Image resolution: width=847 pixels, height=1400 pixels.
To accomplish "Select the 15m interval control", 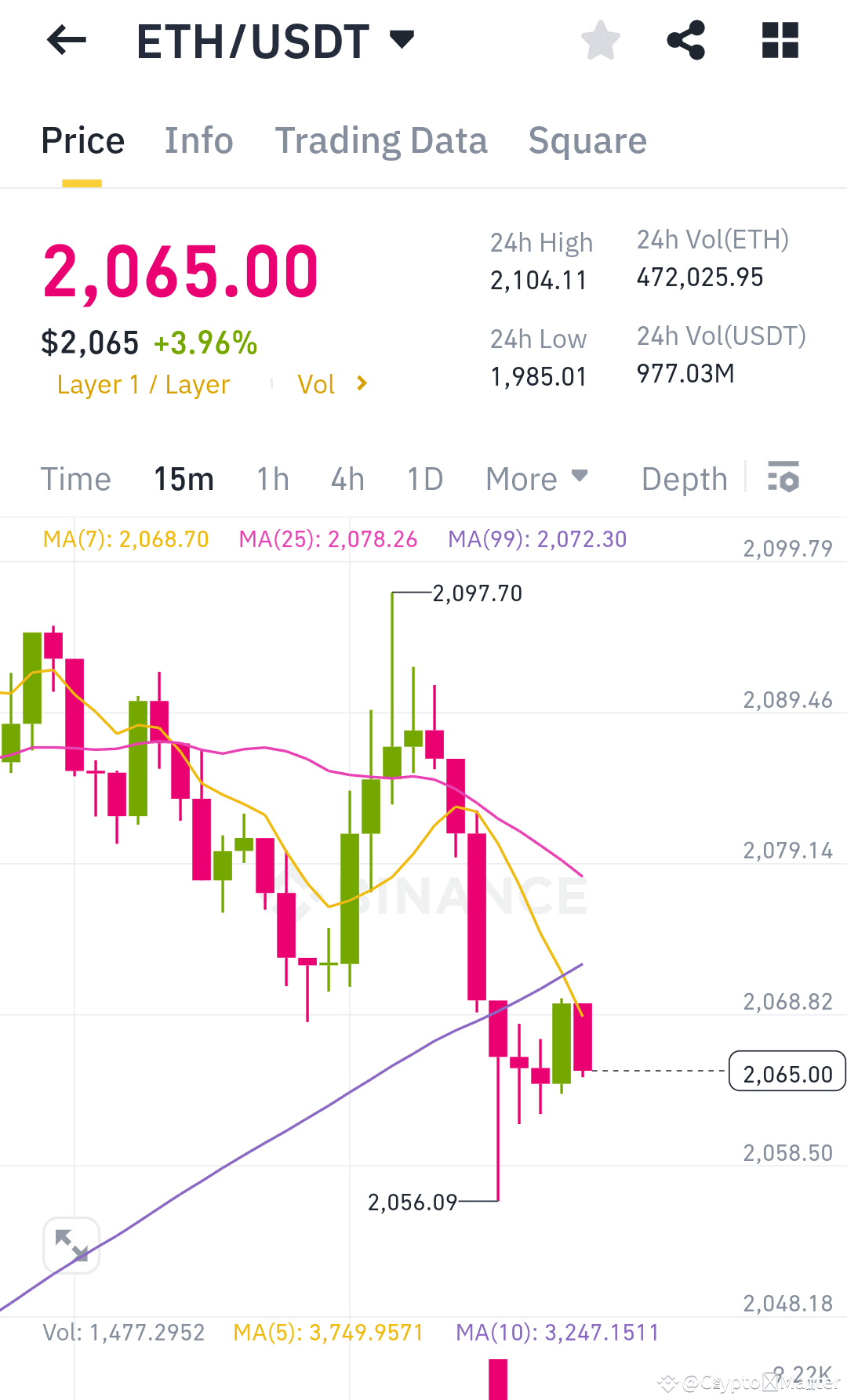I will pos(184,478).
